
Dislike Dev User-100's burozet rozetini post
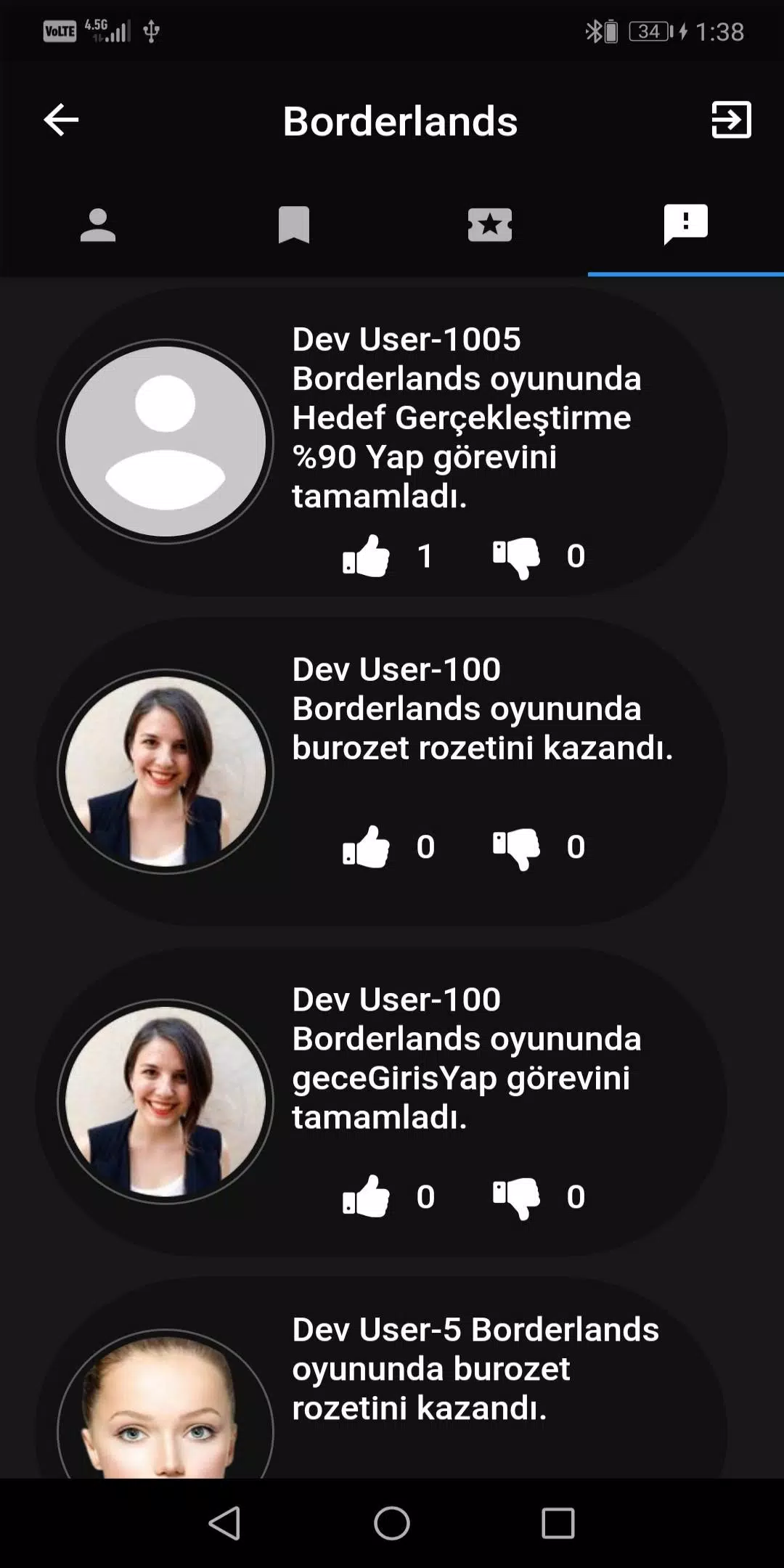pos(516,847)
